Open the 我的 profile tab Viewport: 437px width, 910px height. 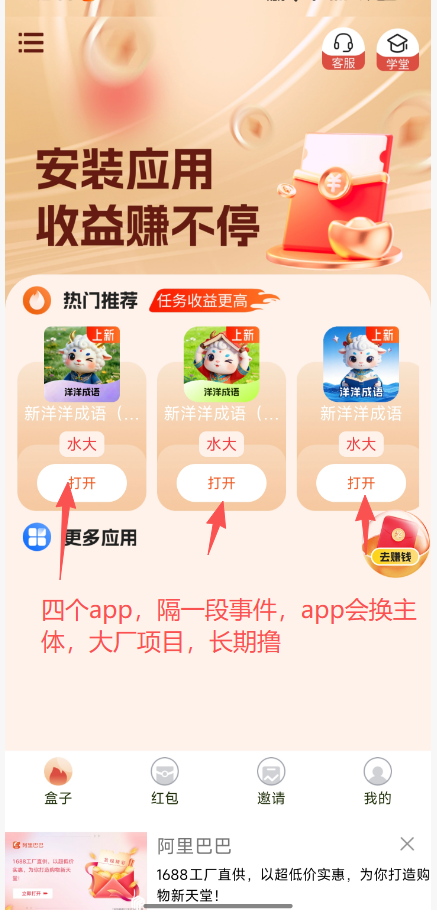[377, 781]
